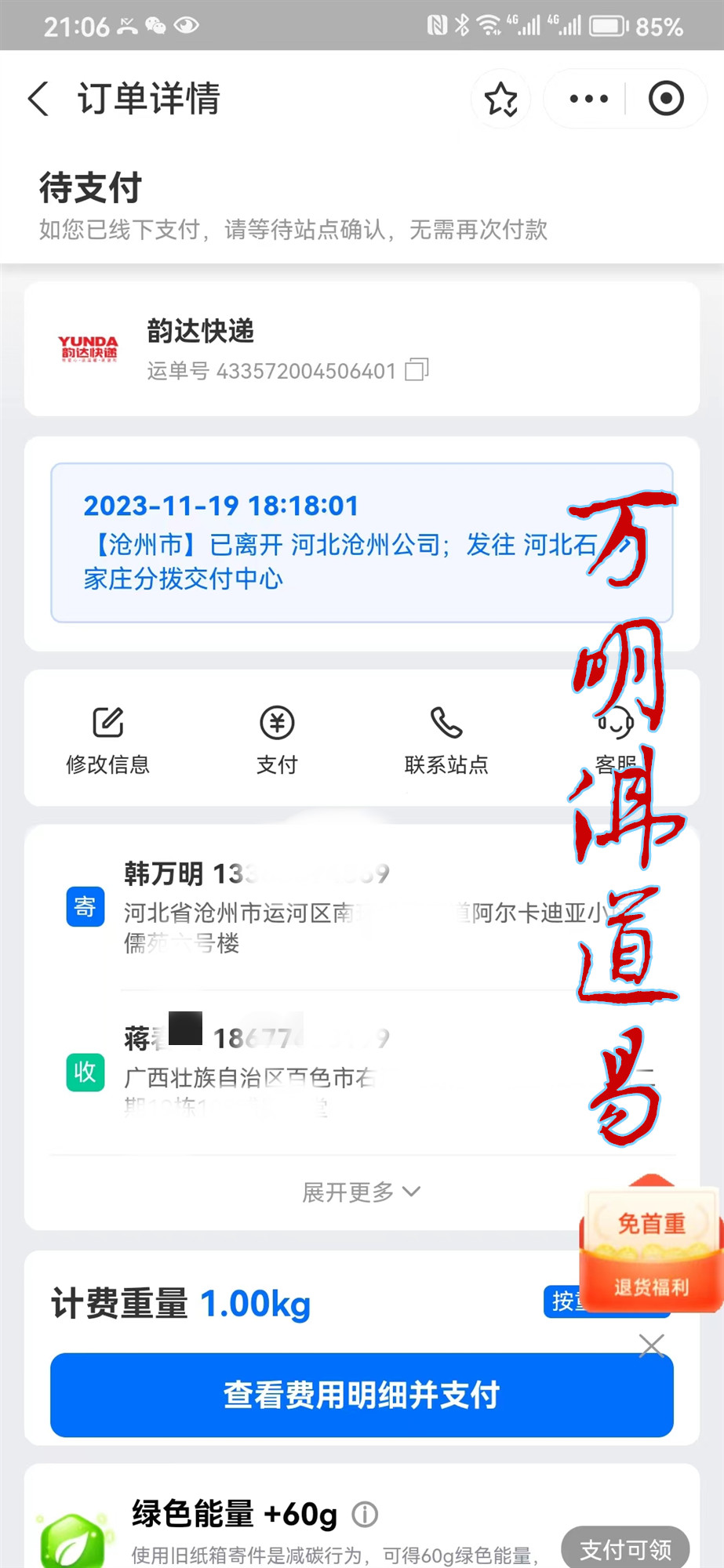The image size is (724, 1568).
Task: Open 客服 customer service
Action: point(616,739)
